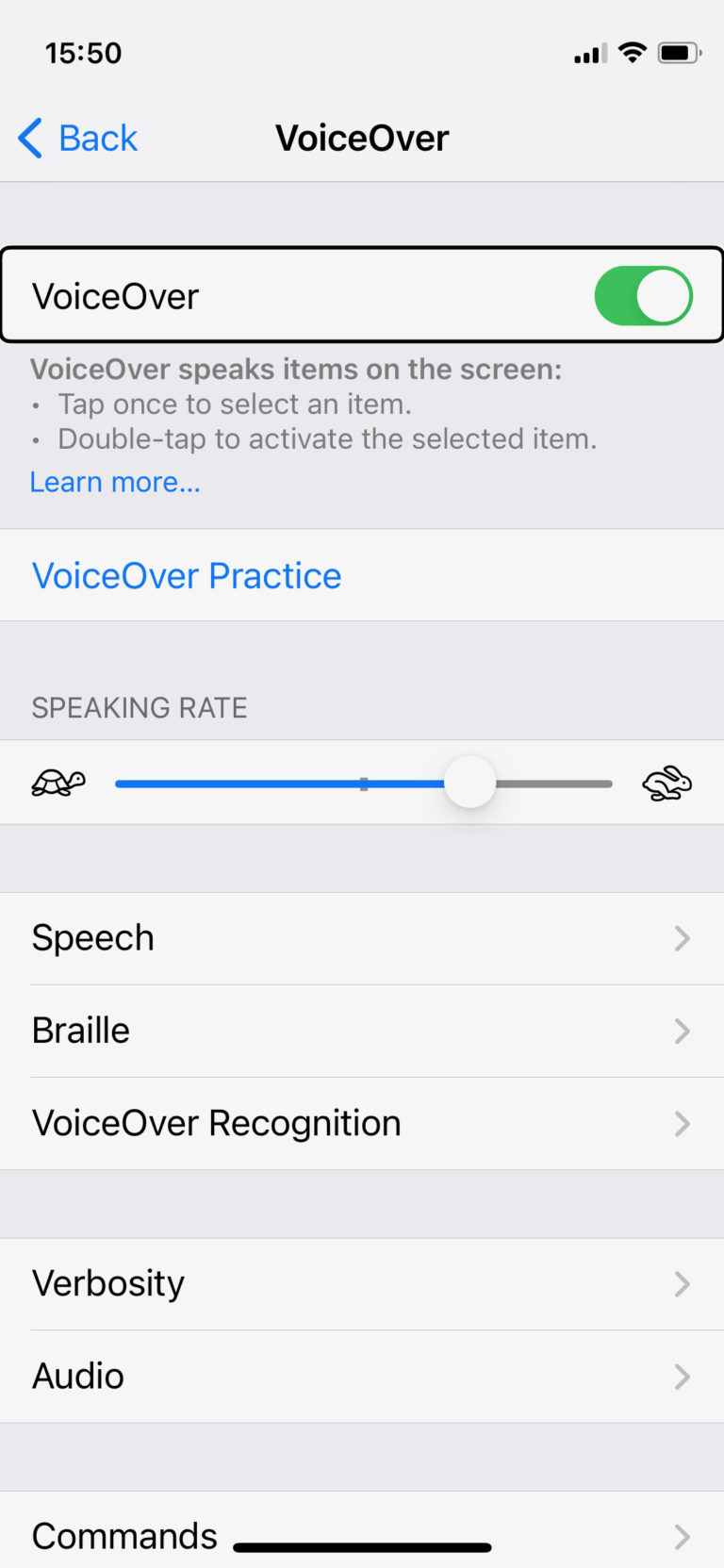
Task: Open the Verbosity settings
Action: [362, 1282]
